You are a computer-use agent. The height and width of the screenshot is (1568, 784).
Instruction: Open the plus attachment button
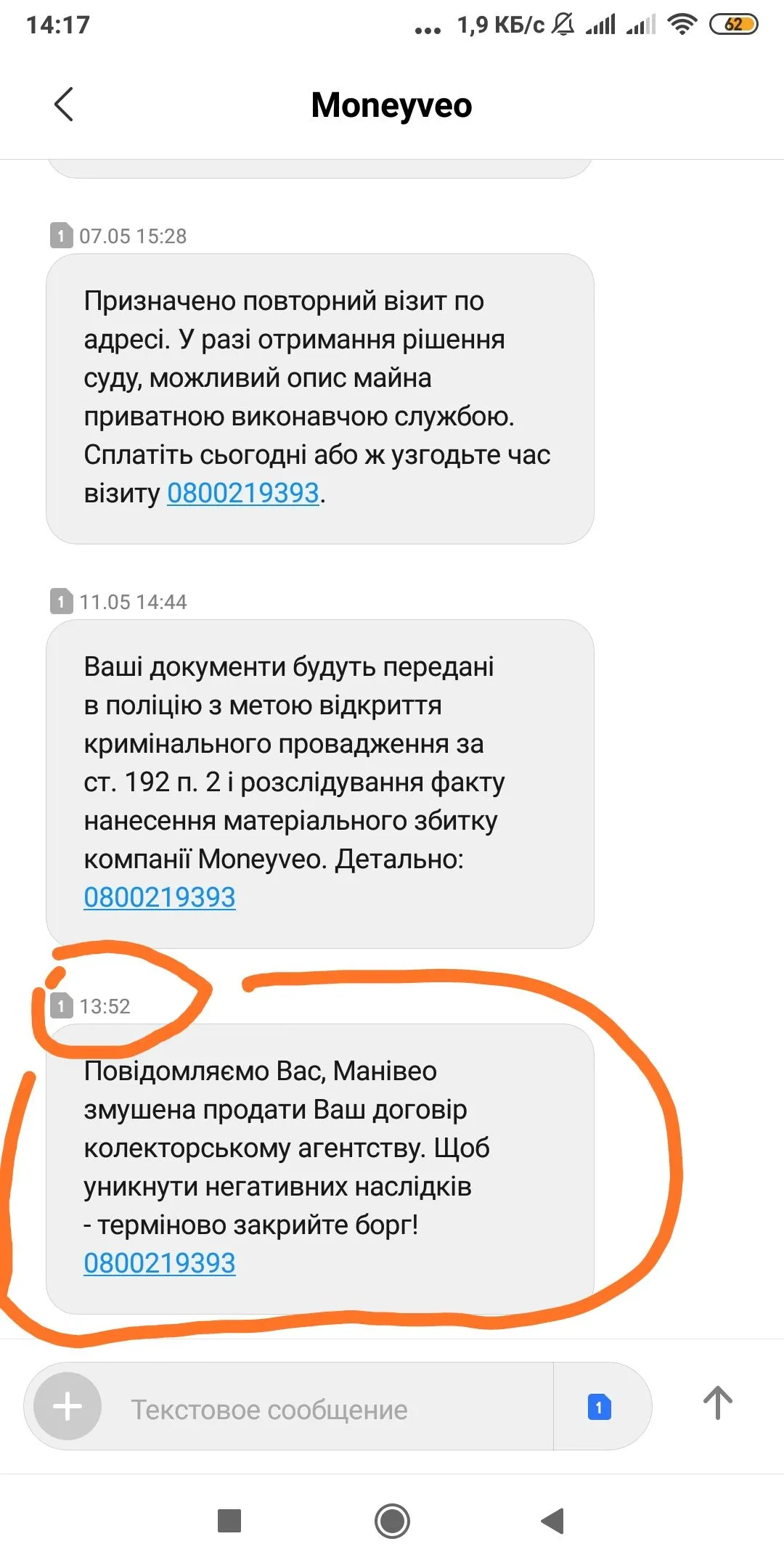coord(68,1406)
